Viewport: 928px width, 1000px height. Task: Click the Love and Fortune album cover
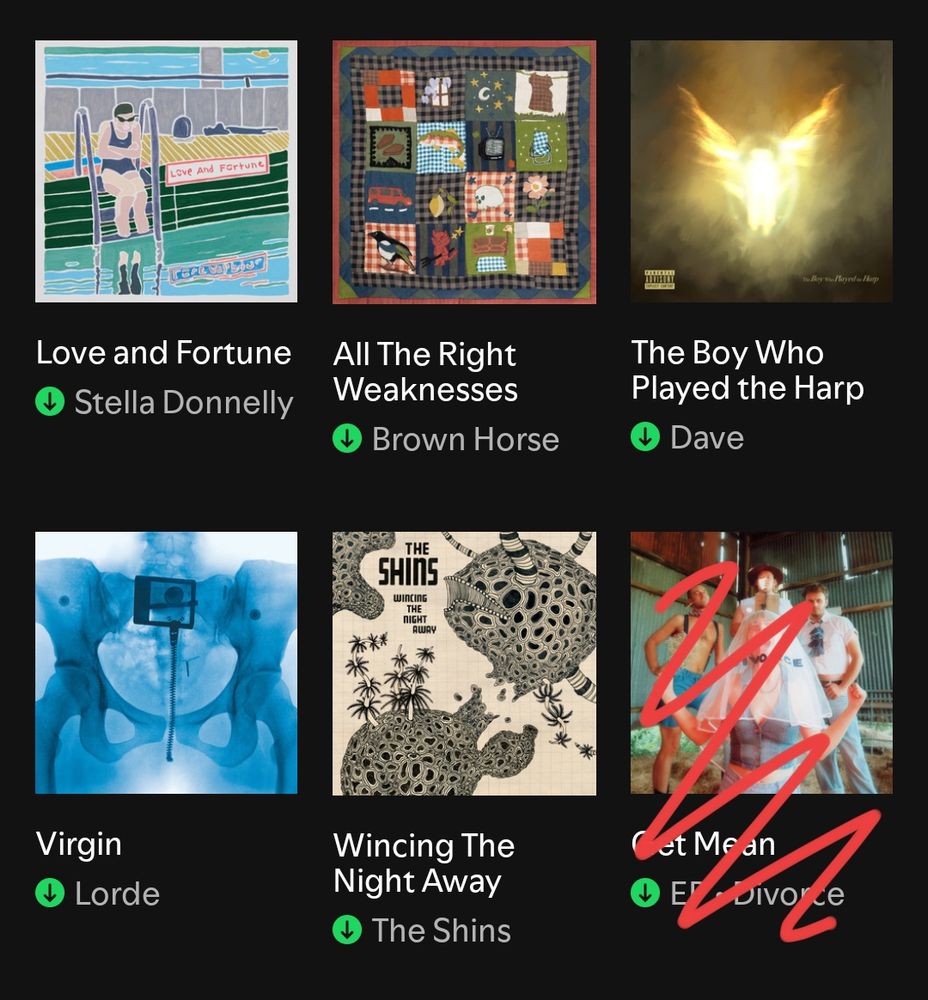166,170
